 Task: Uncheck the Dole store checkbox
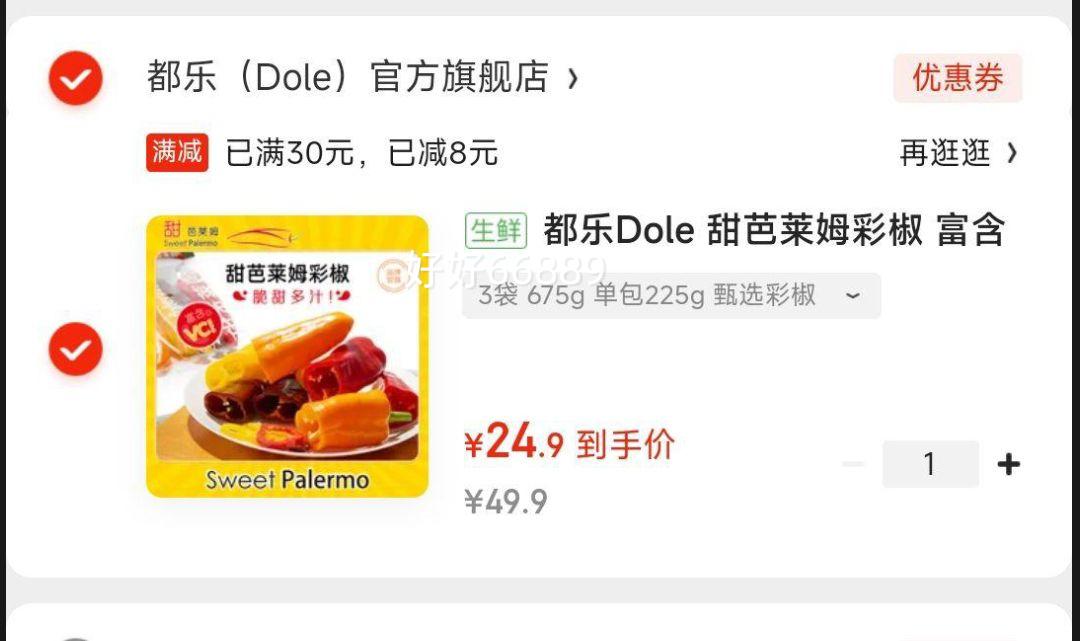coord(76,78)
